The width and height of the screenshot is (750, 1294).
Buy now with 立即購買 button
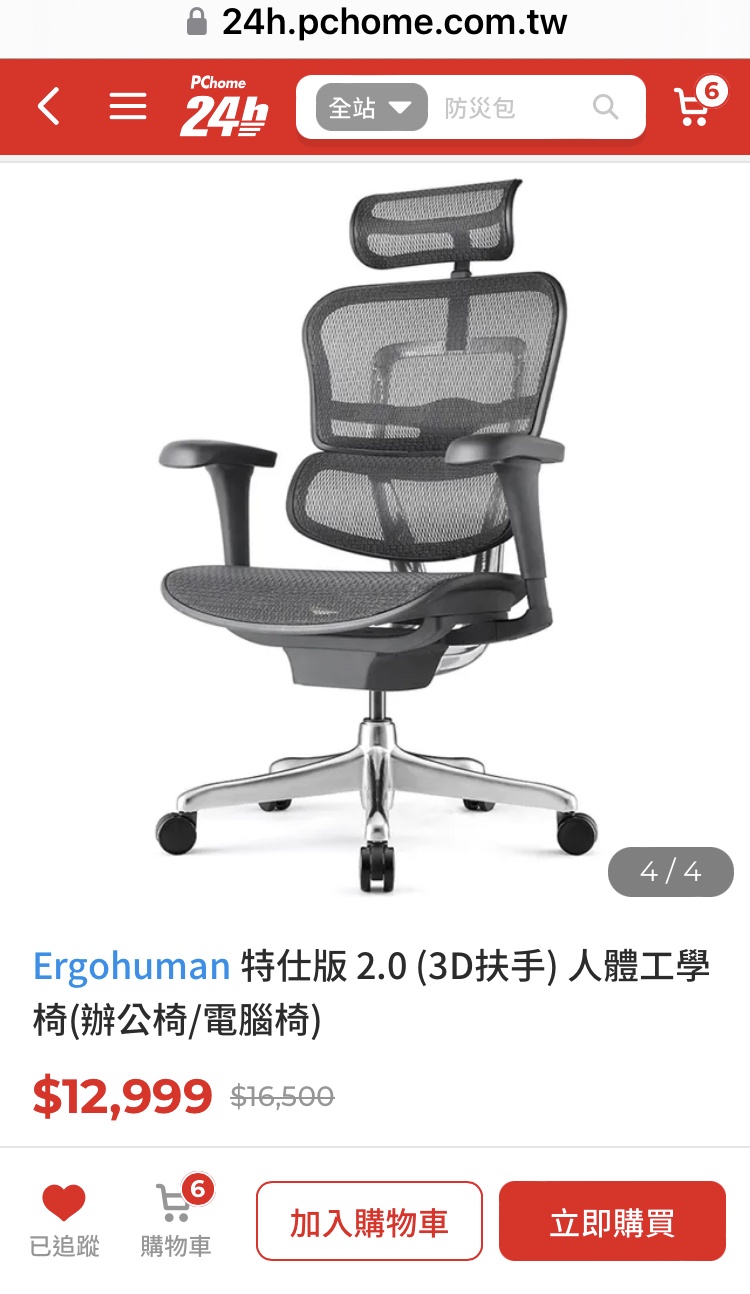point(612,1221)
